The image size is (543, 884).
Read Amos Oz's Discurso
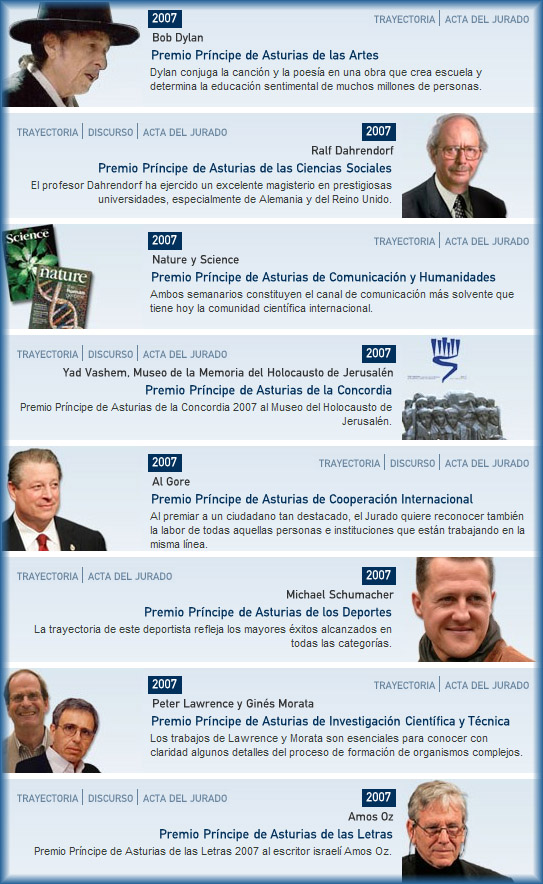[x=111, y=799]
